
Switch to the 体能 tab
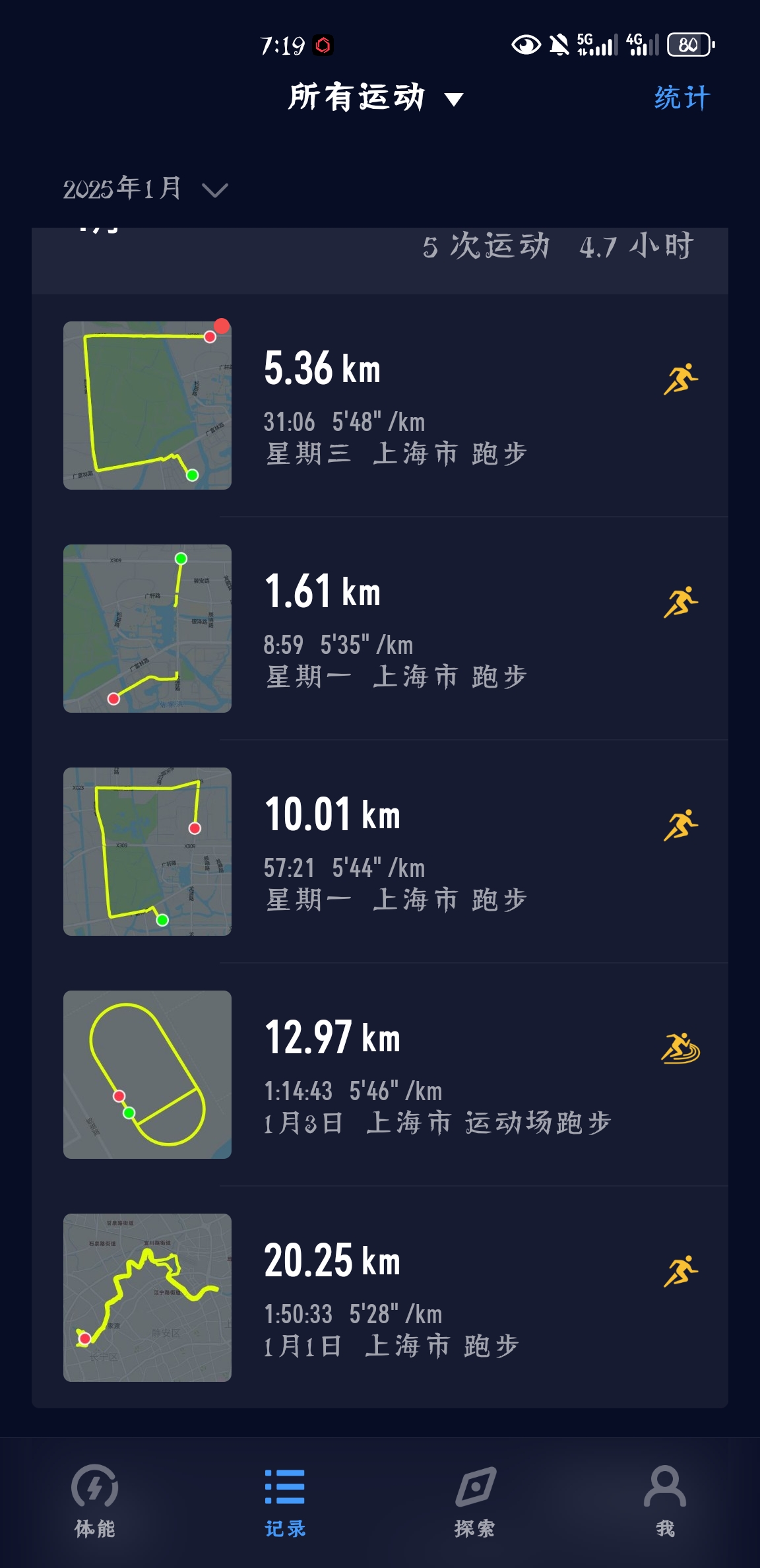[95, 1501]
